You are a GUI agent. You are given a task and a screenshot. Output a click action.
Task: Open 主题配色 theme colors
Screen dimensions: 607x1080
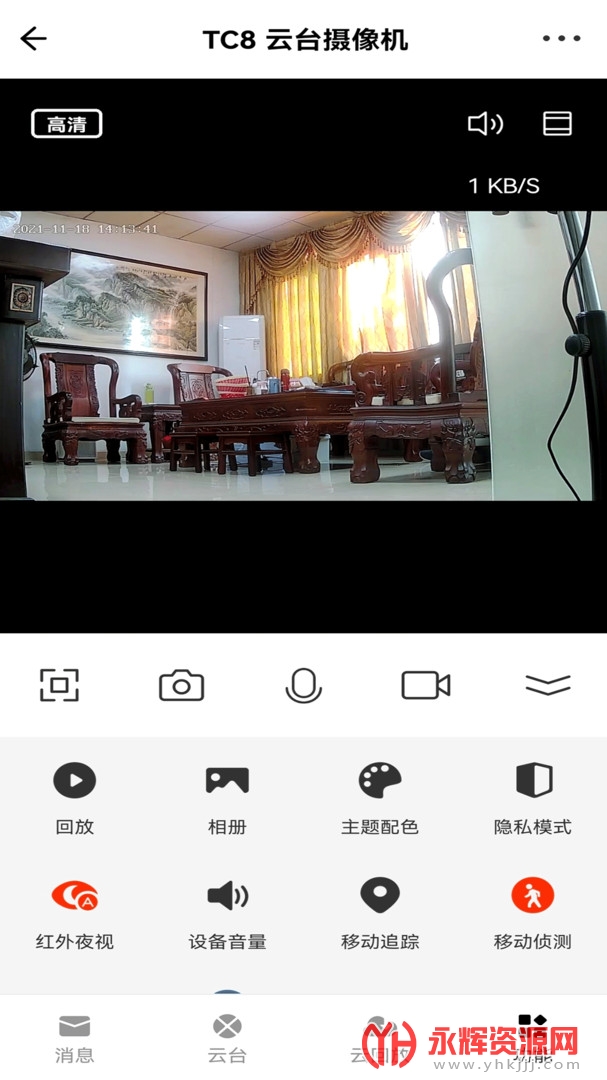tap(380, 797)
